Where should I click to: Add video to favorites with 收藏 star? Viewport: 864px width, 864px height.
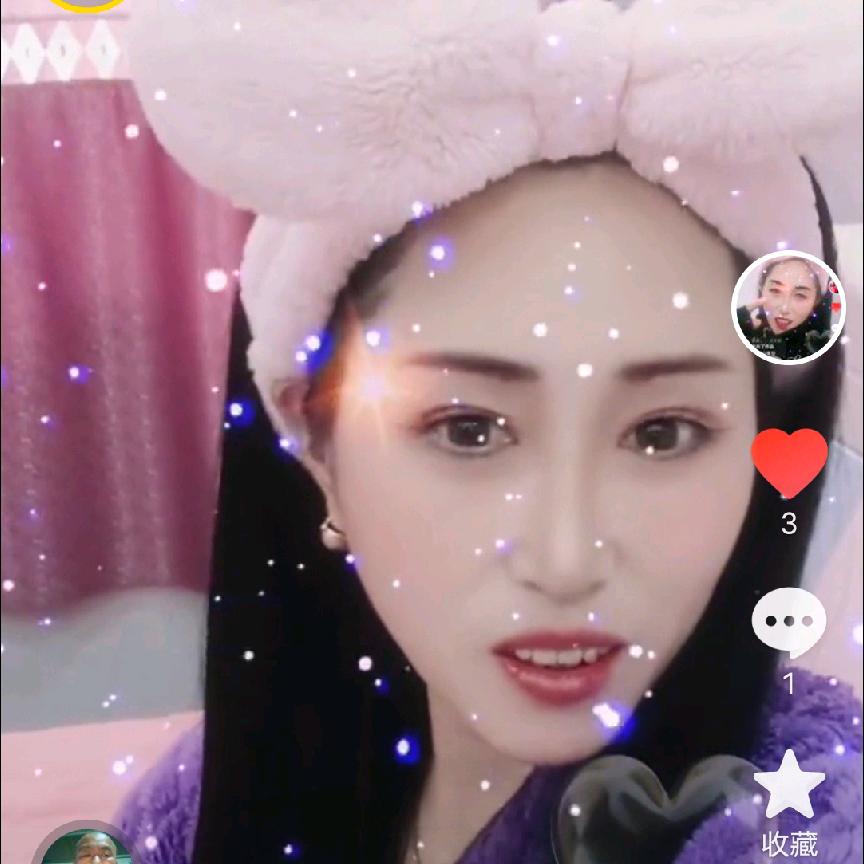pos(789,787)
